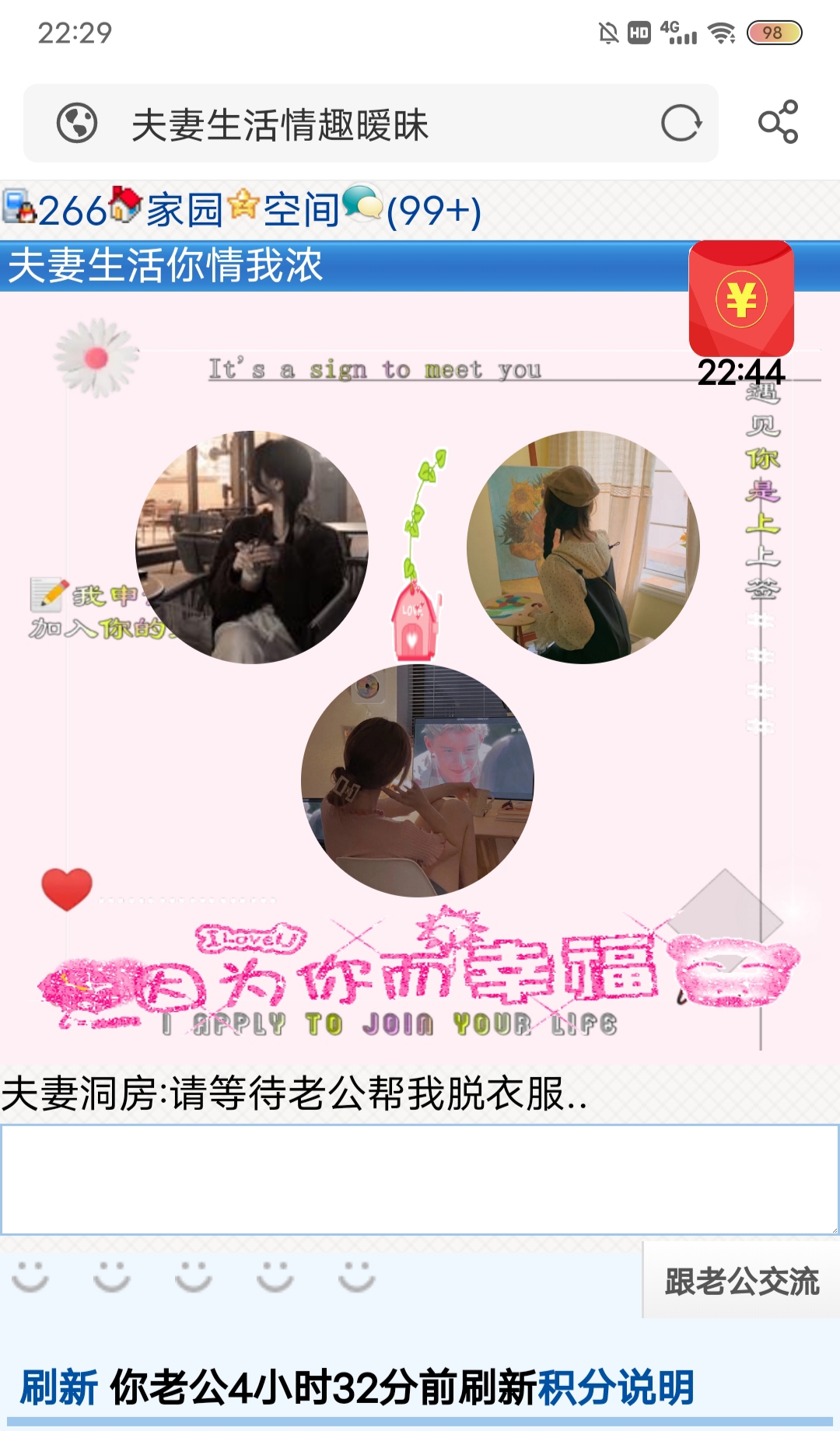This screenshot has height=1431, width=840.
Task: Insert the first smiley emoticon
Action: coord(31,1277)
